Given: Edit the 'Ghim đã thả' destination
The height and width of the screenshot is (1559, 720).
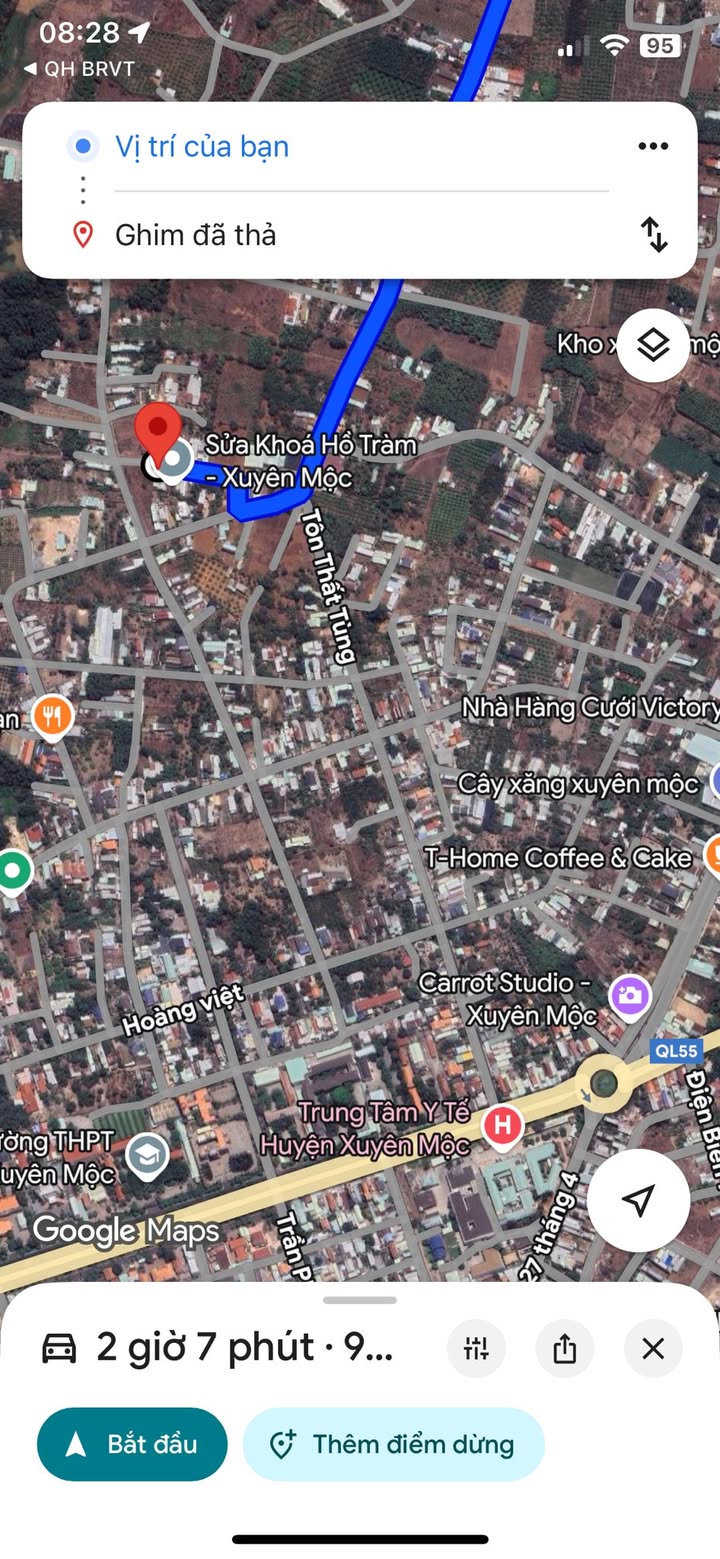Looking at the screenshot, I should [196, 235].
